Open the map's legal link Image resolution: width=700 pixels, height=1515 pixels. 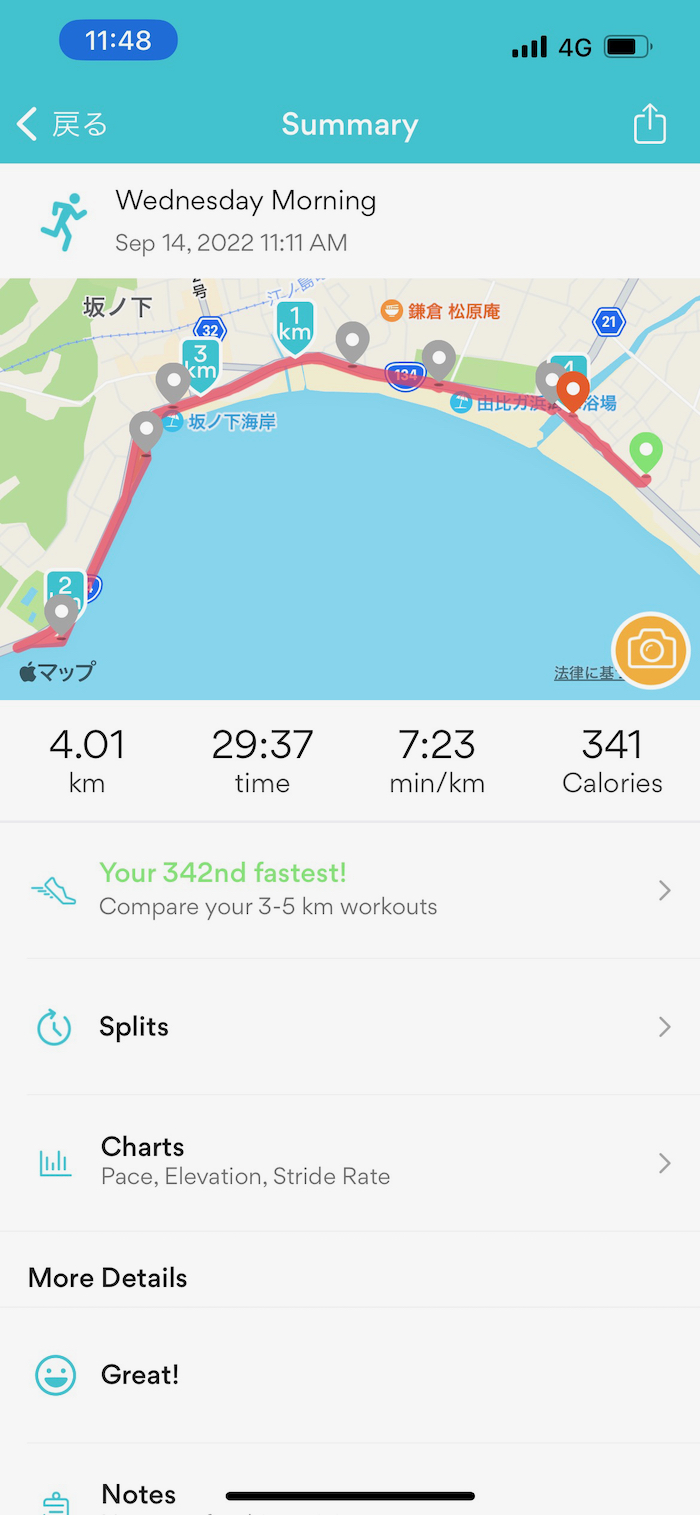pos(584,674)
